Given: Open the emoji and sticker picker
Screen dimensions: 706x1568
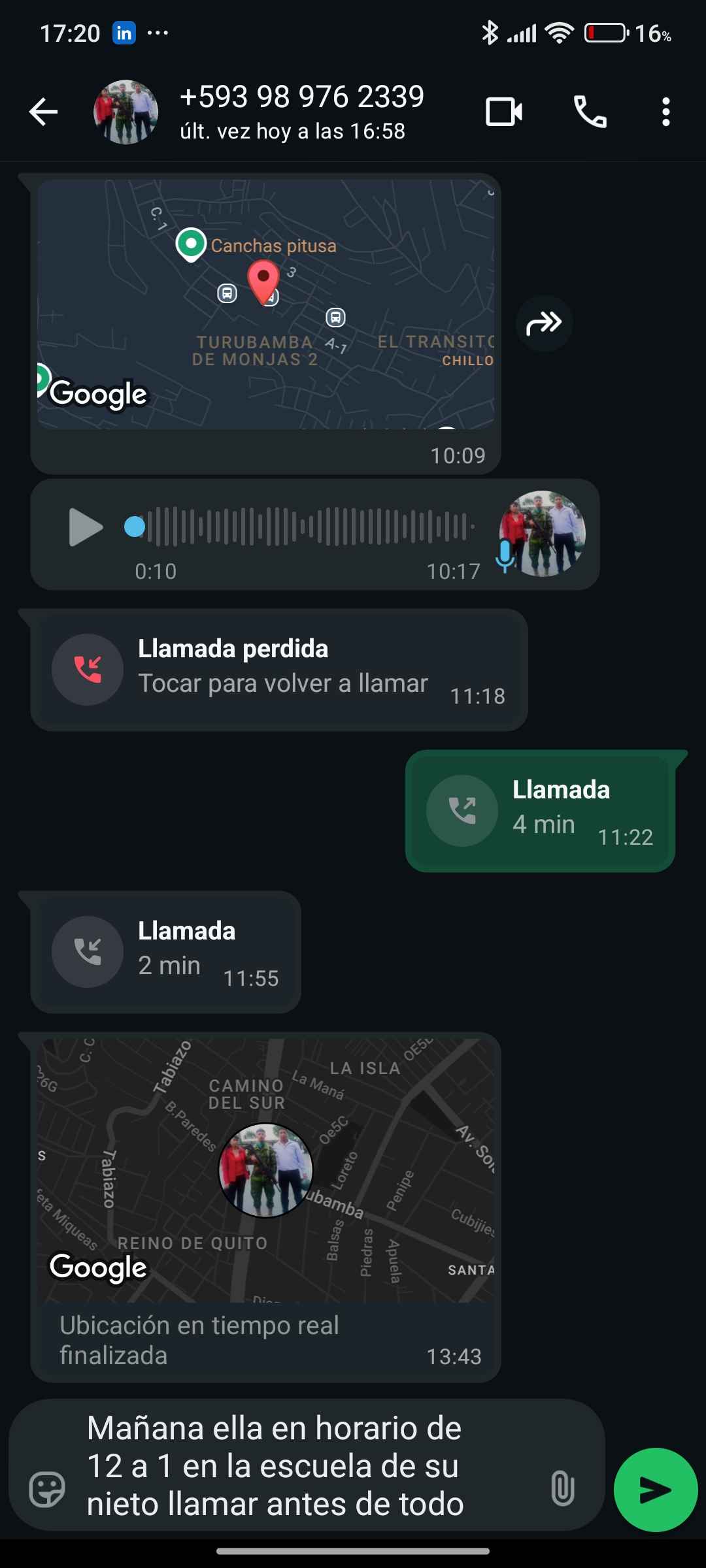Looking at the screenshot, I should pos(48,1489).
